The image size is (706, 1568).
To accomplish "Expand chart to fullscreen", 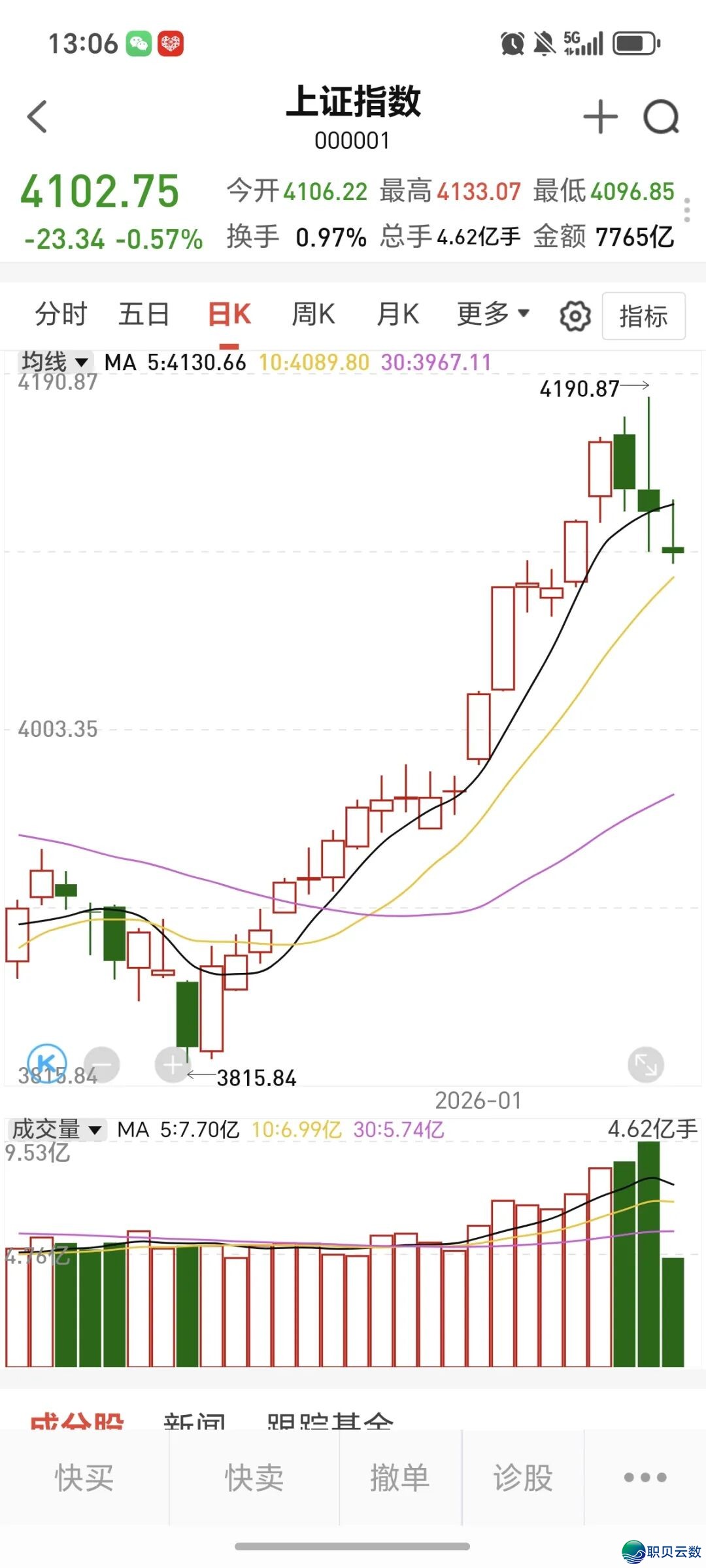I will tap(646, 1065).
